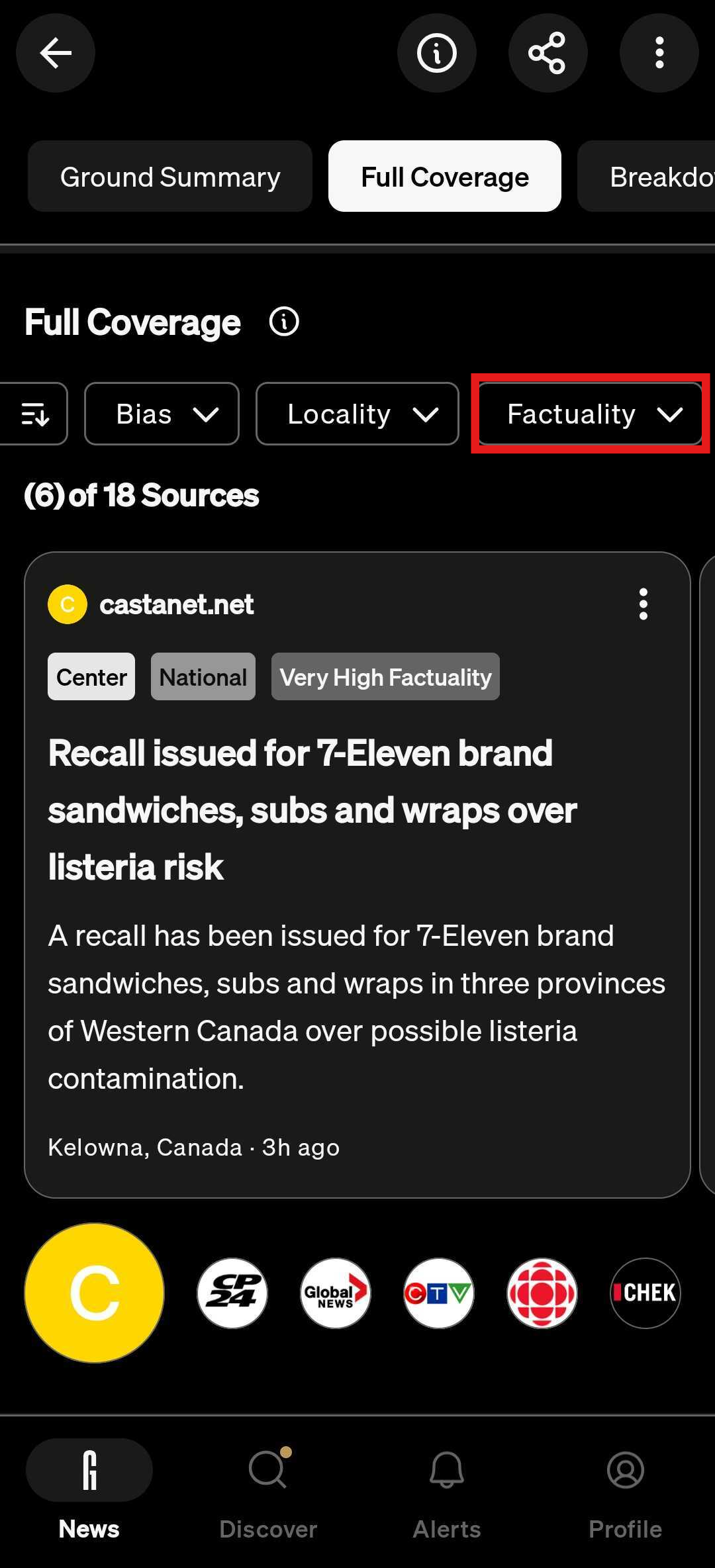This screenshot has width=715, height=1568.
Task: Open the story info icon in the top bar
Action: point(436,53)
